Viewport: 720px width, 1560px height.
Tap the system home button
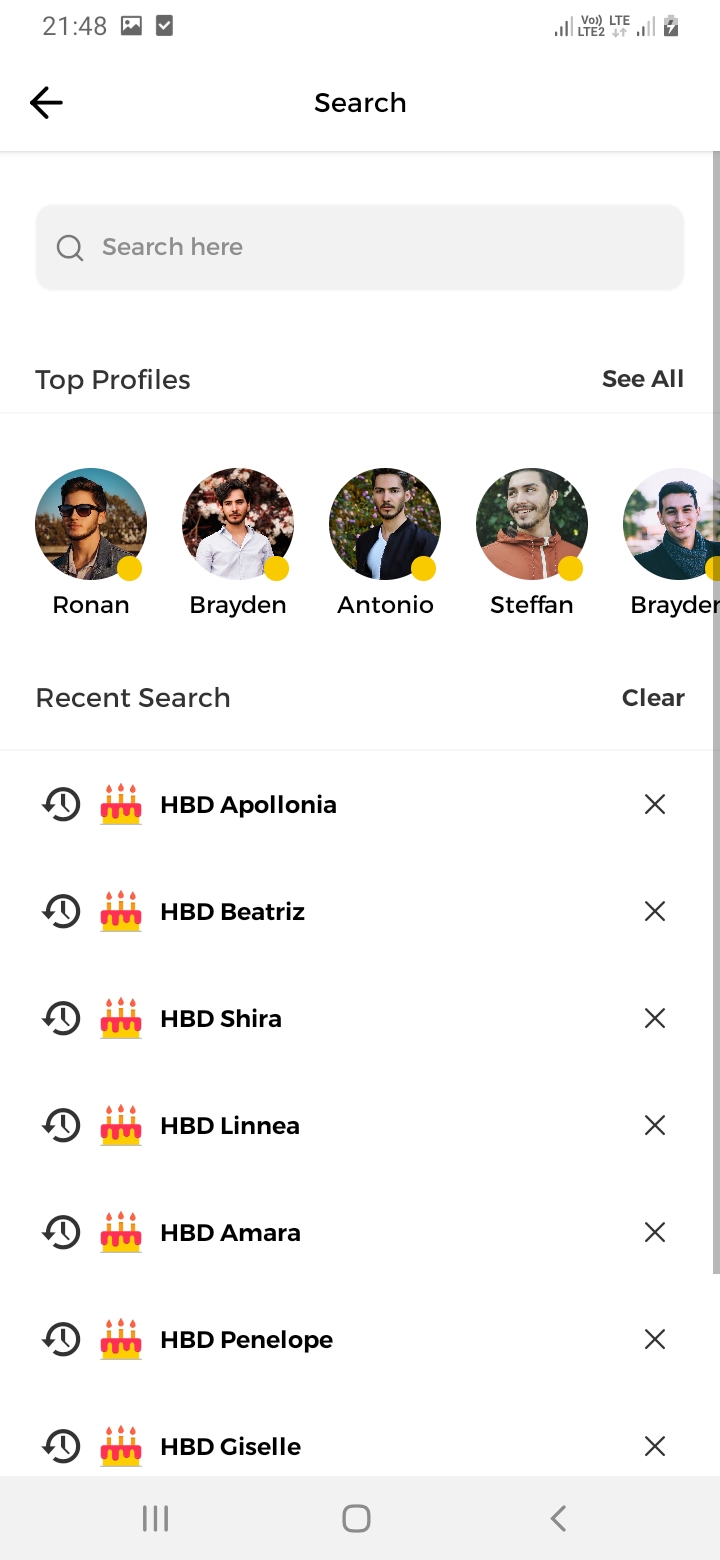[356, 1519]
